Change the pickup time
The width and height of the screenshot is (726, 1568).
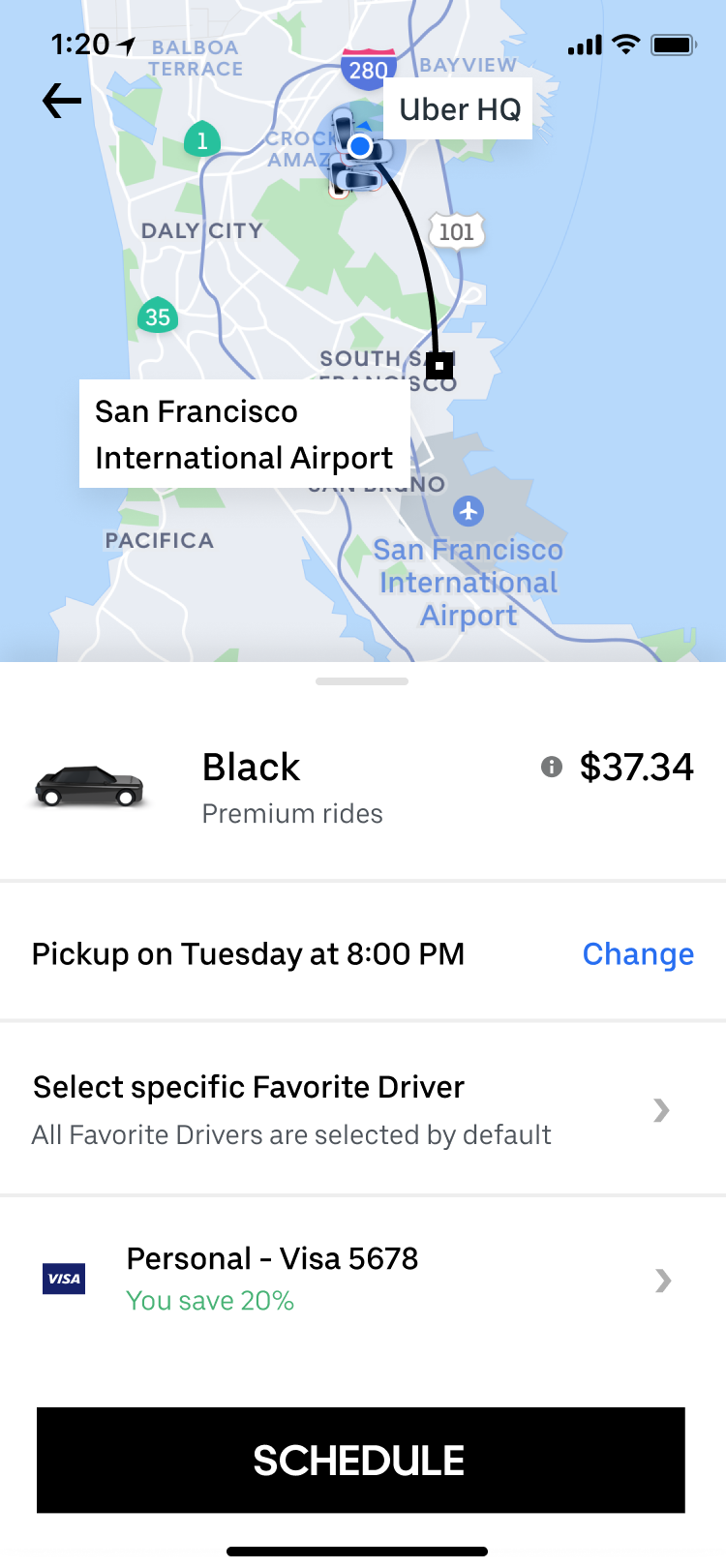pos(638,954)
